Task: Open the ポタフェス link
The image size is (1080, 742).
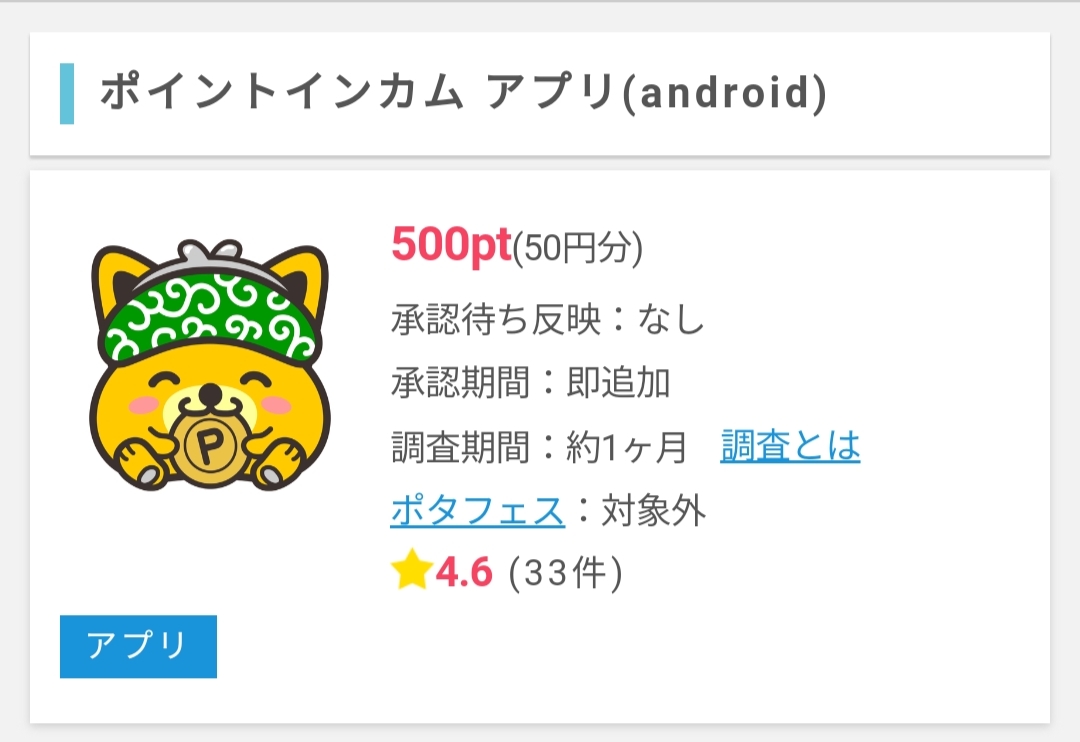Action: click(477, 511)
